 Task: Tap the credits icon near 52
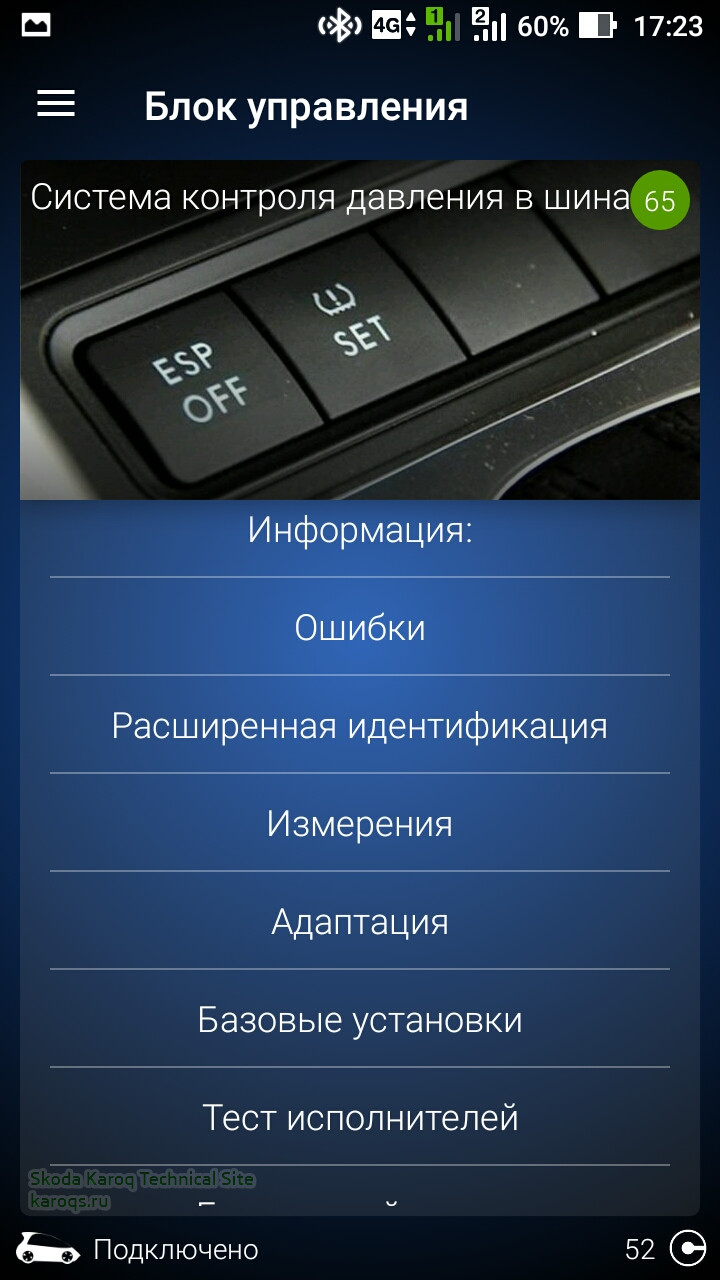[x=688, y=1248]
